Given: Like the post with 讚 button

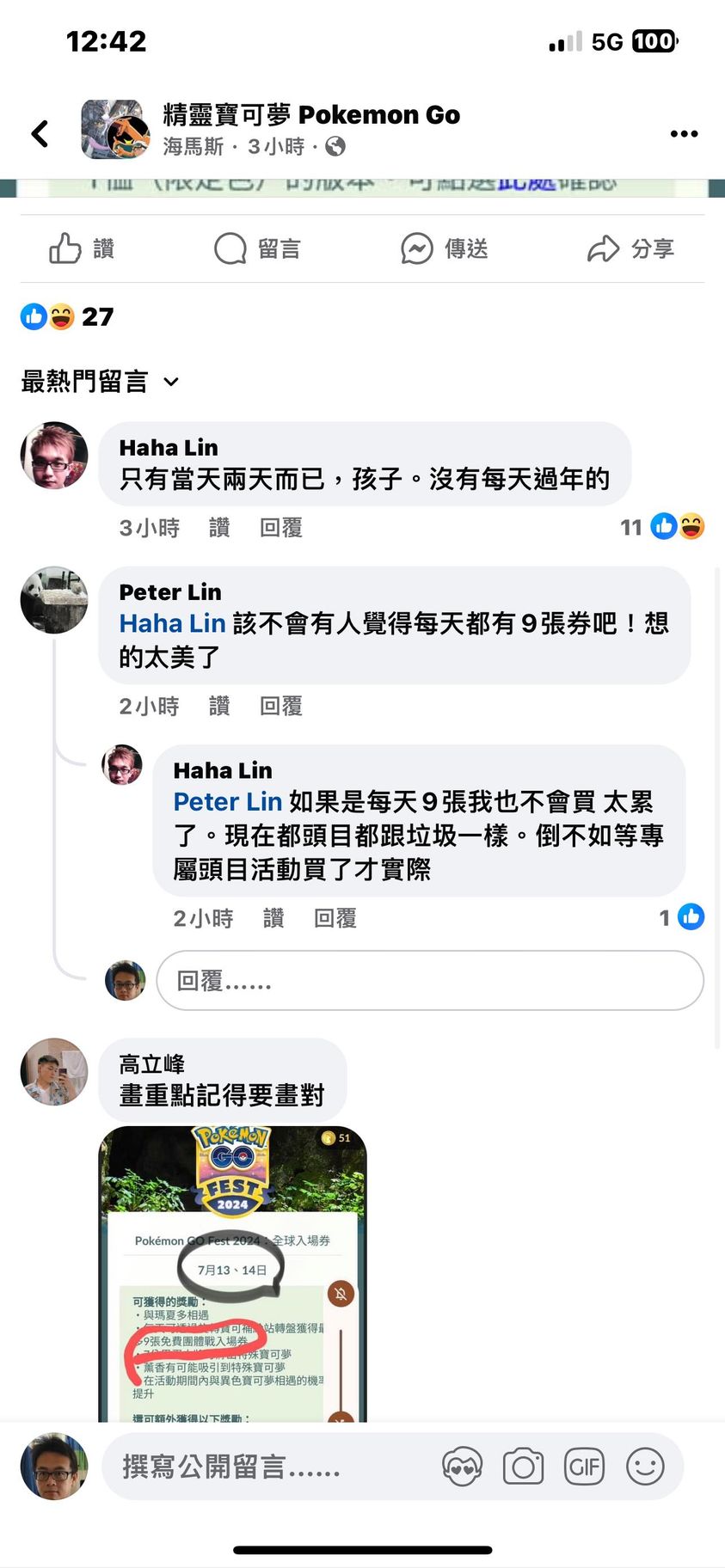Looking at the screenshot, I should pos(82,248).
